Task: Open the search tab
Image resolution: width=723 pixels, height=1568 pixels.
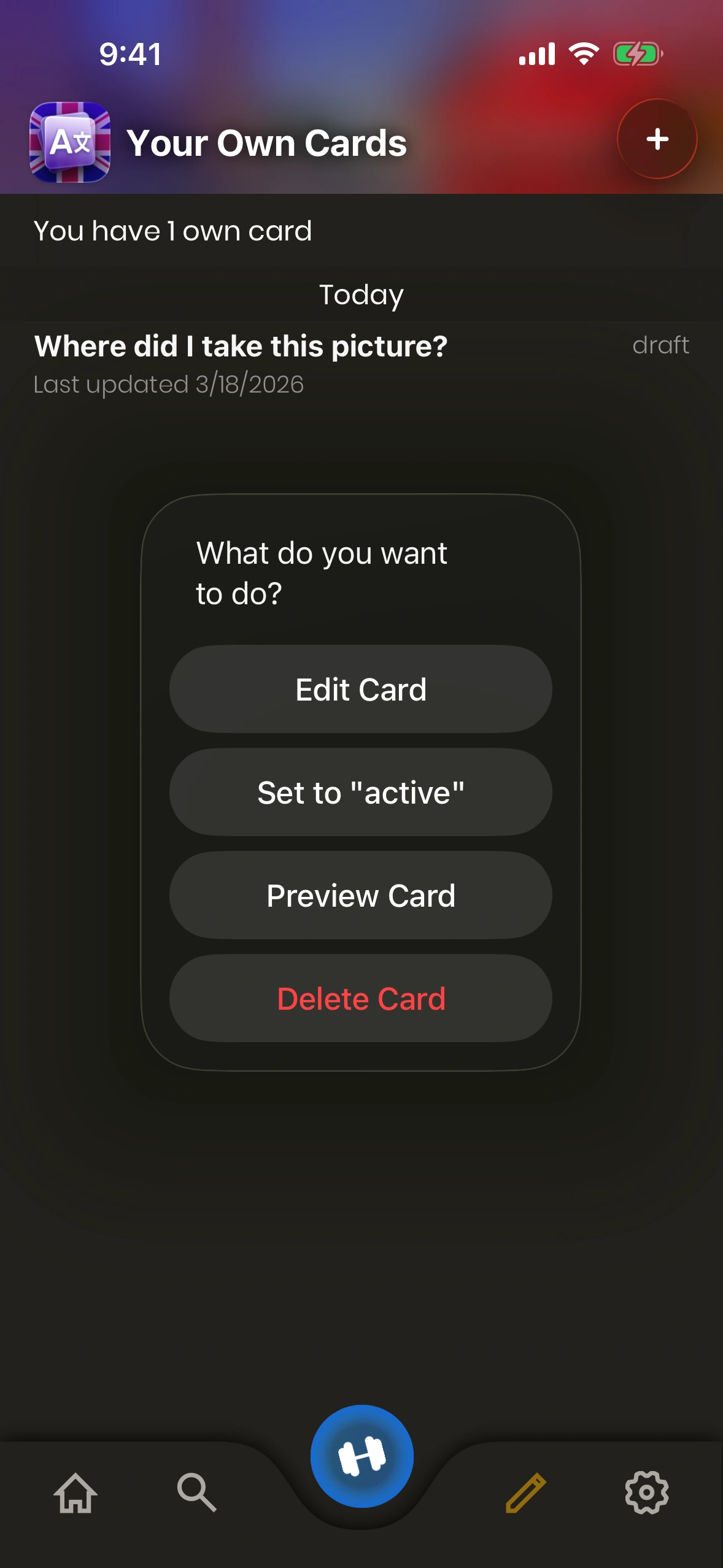Action: click(196, 1493)
